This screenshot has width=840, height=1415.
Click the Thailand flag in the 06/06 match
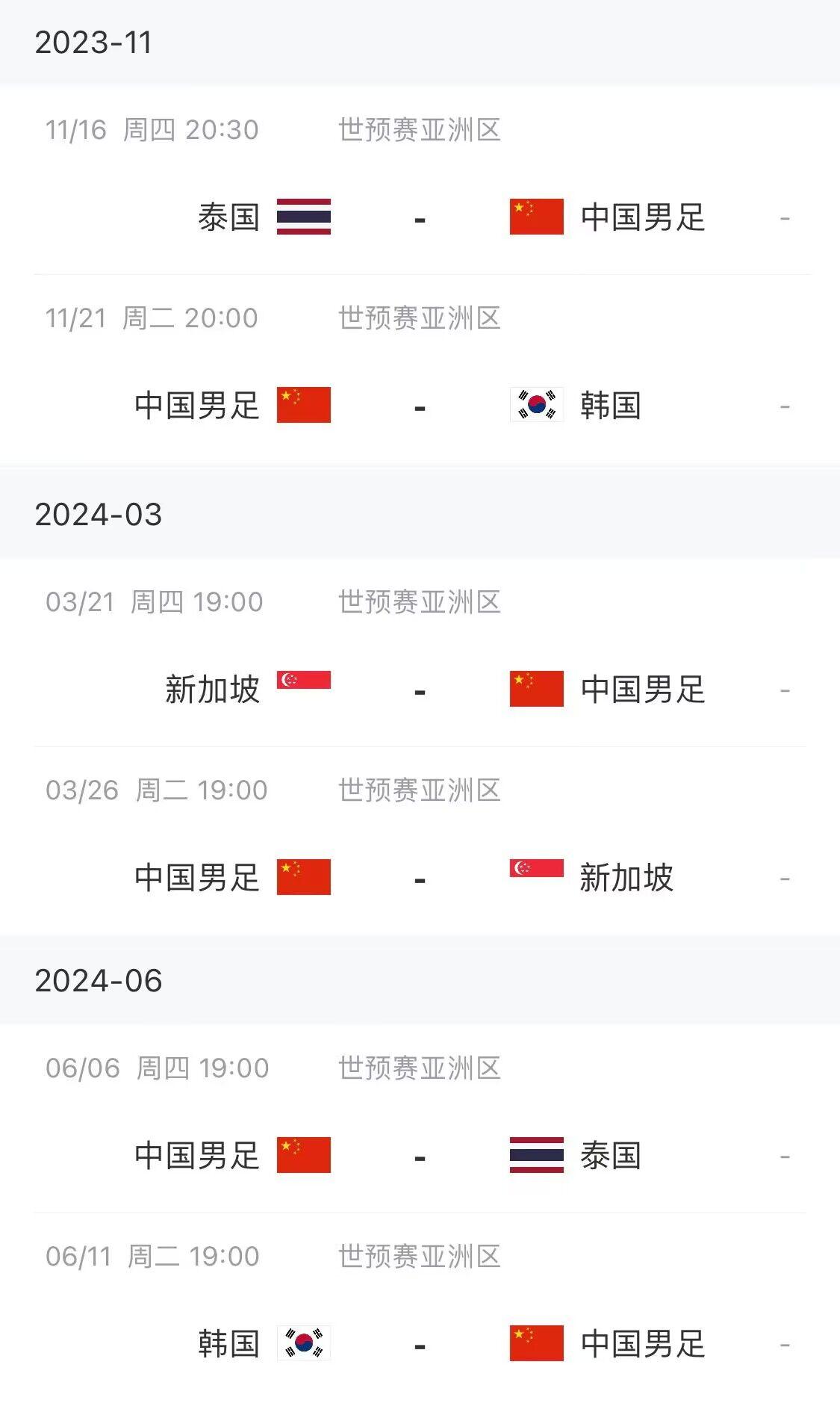536,1156
